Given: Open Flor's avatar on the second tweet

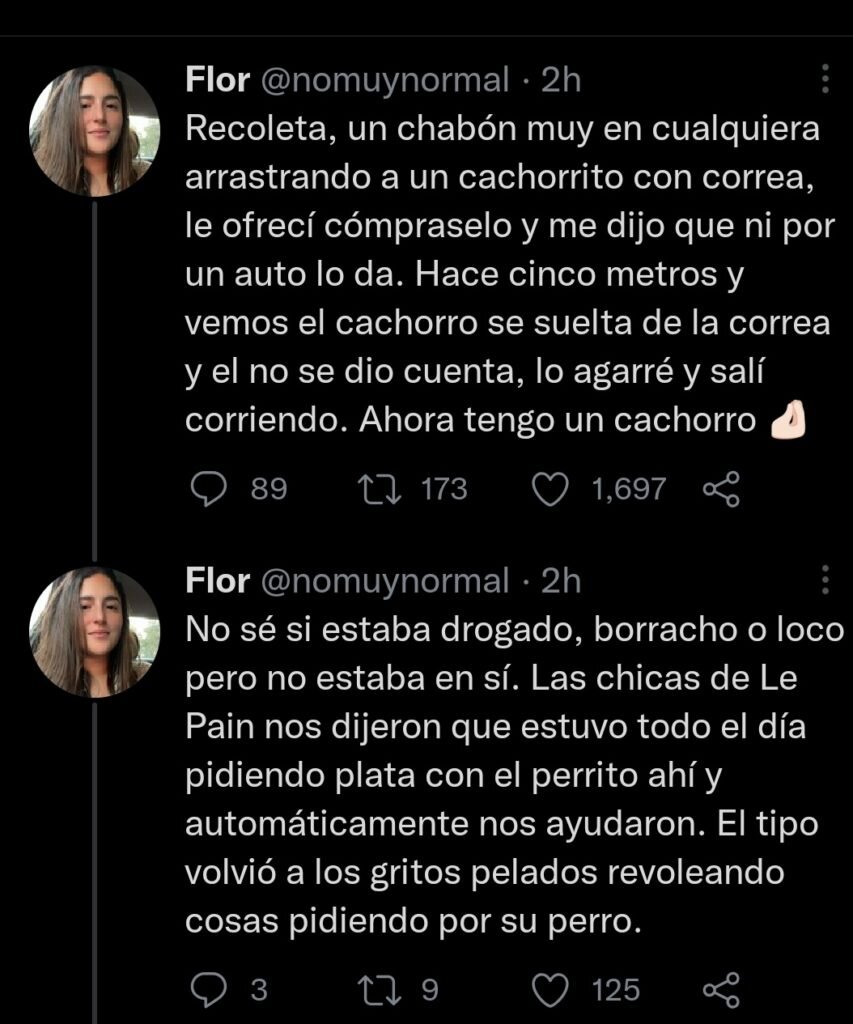Looking at the screenshot, I should coord(94,632).
